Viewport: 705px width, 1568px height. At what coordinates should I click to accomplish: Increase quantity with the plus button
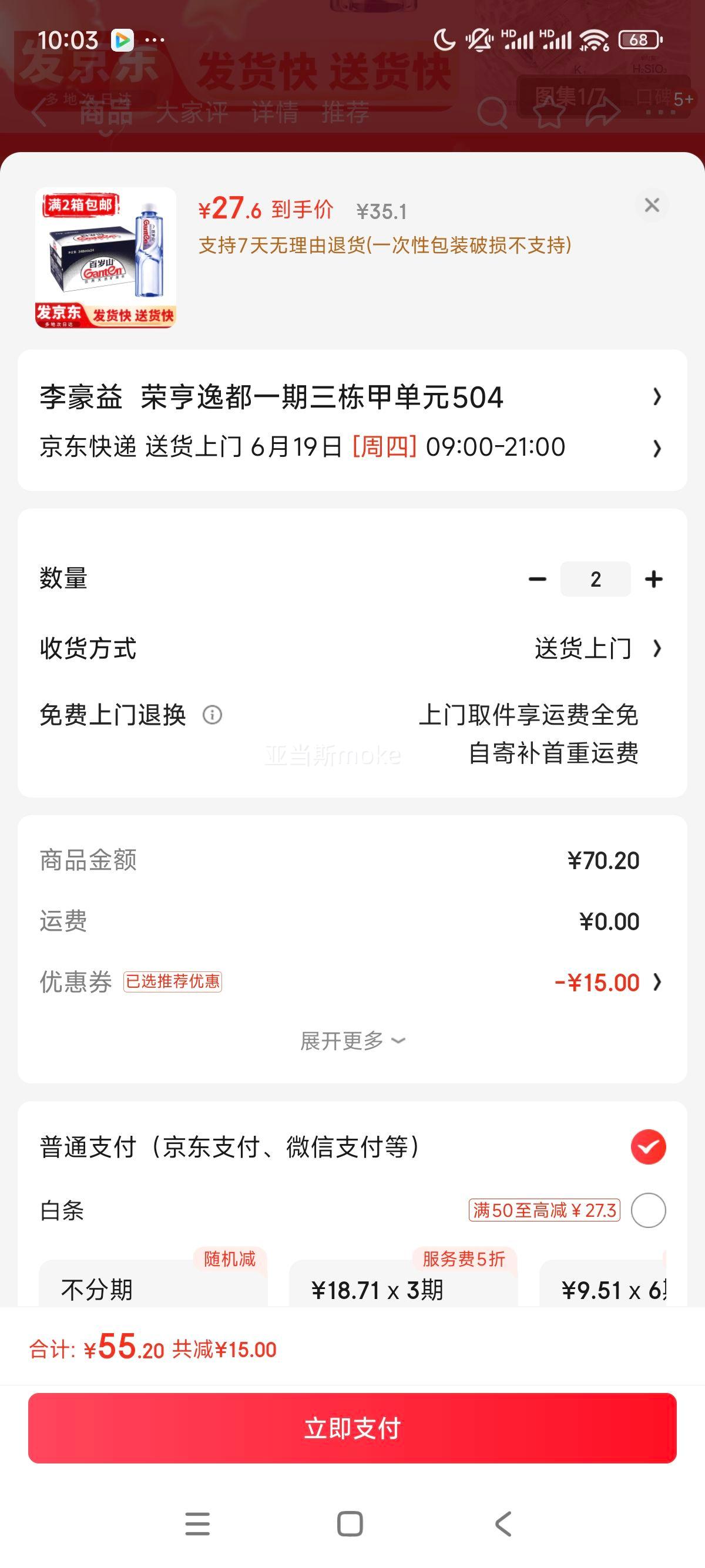[x=653, y=579]
